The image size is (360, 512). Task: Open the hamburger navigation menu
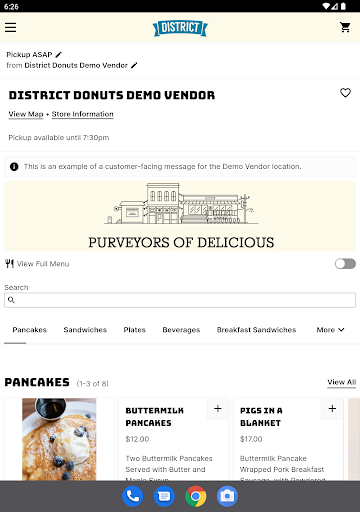tap(10, 27)
